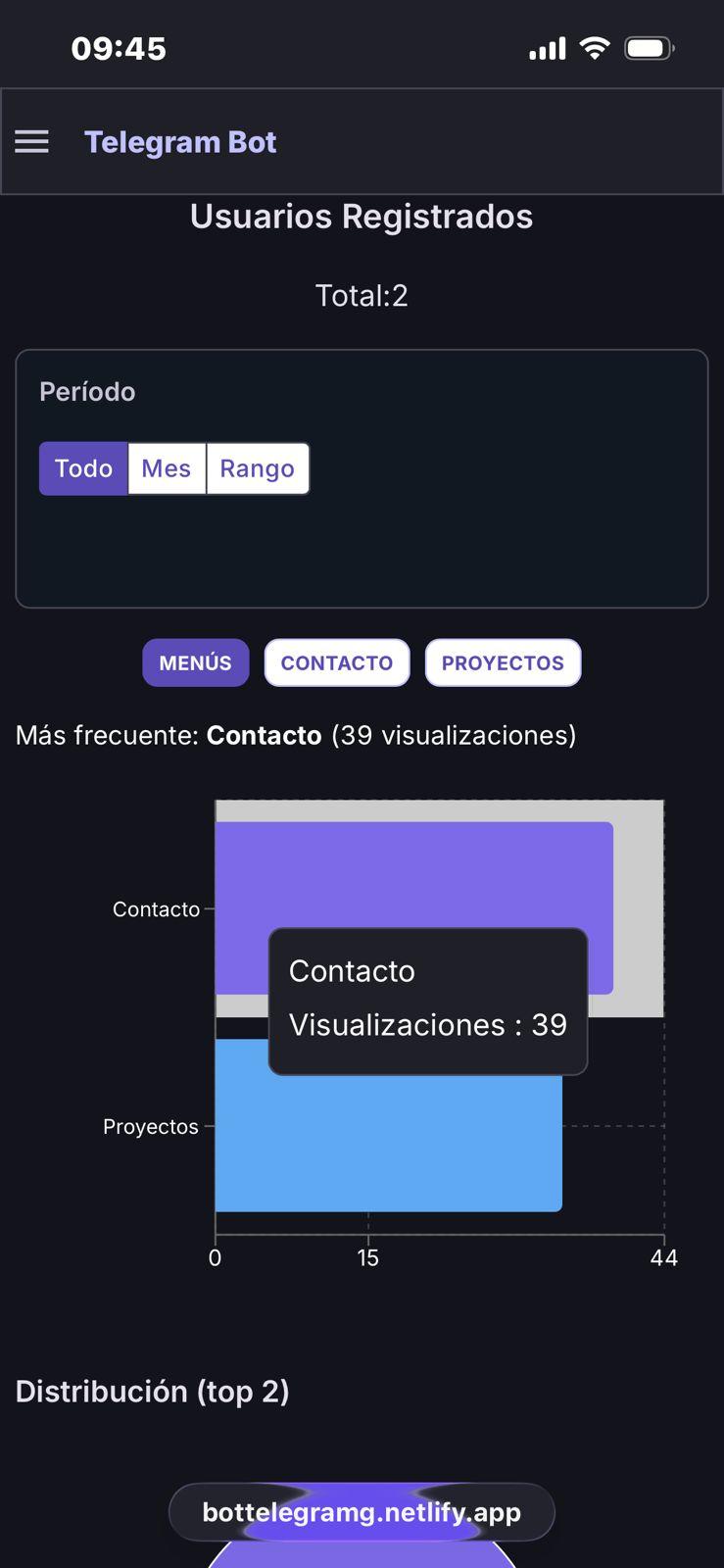Open the PROYECTOS statistics view
The height and width of the screenshot is (1568, 724).
point(503,662)
